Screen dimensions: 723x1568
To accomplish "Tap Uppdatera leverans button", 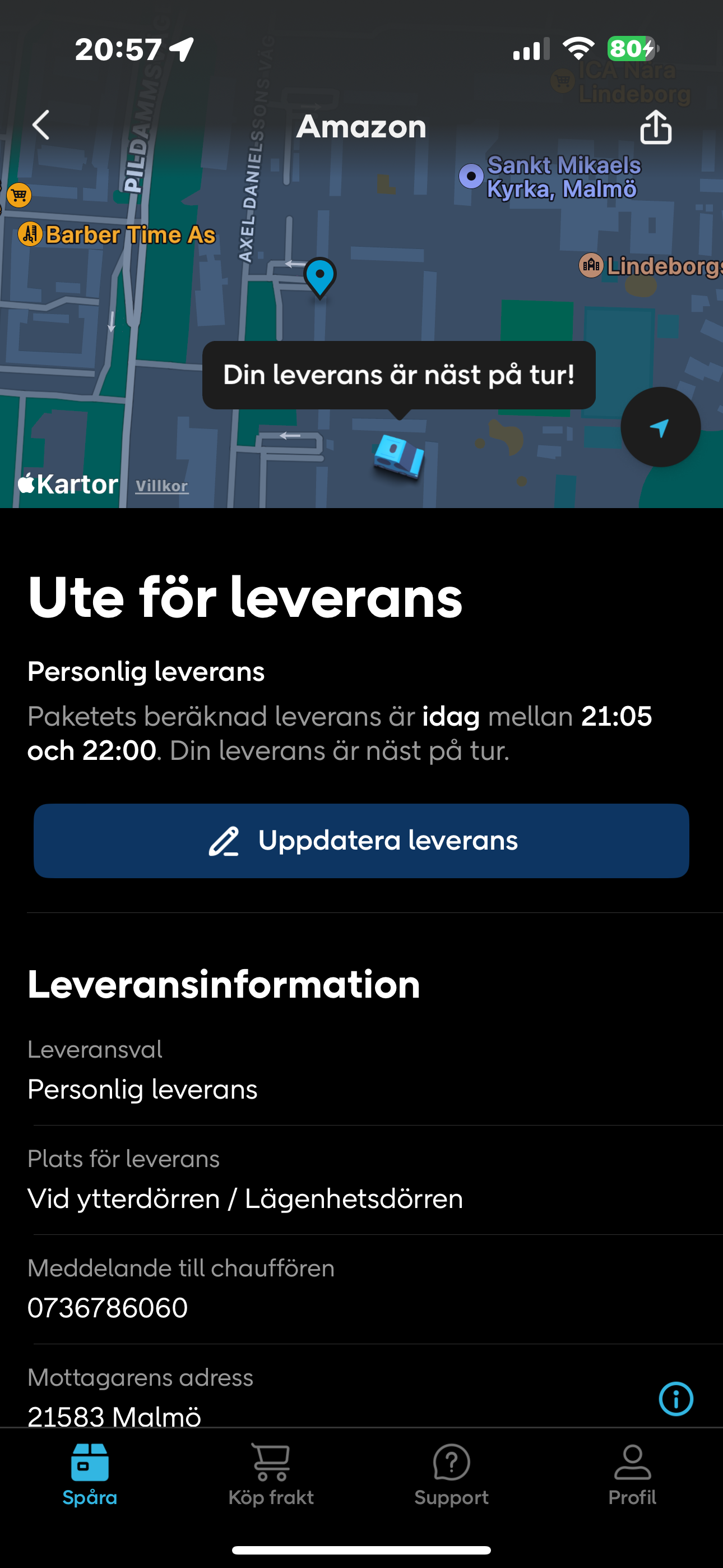I will coord(361,841).
